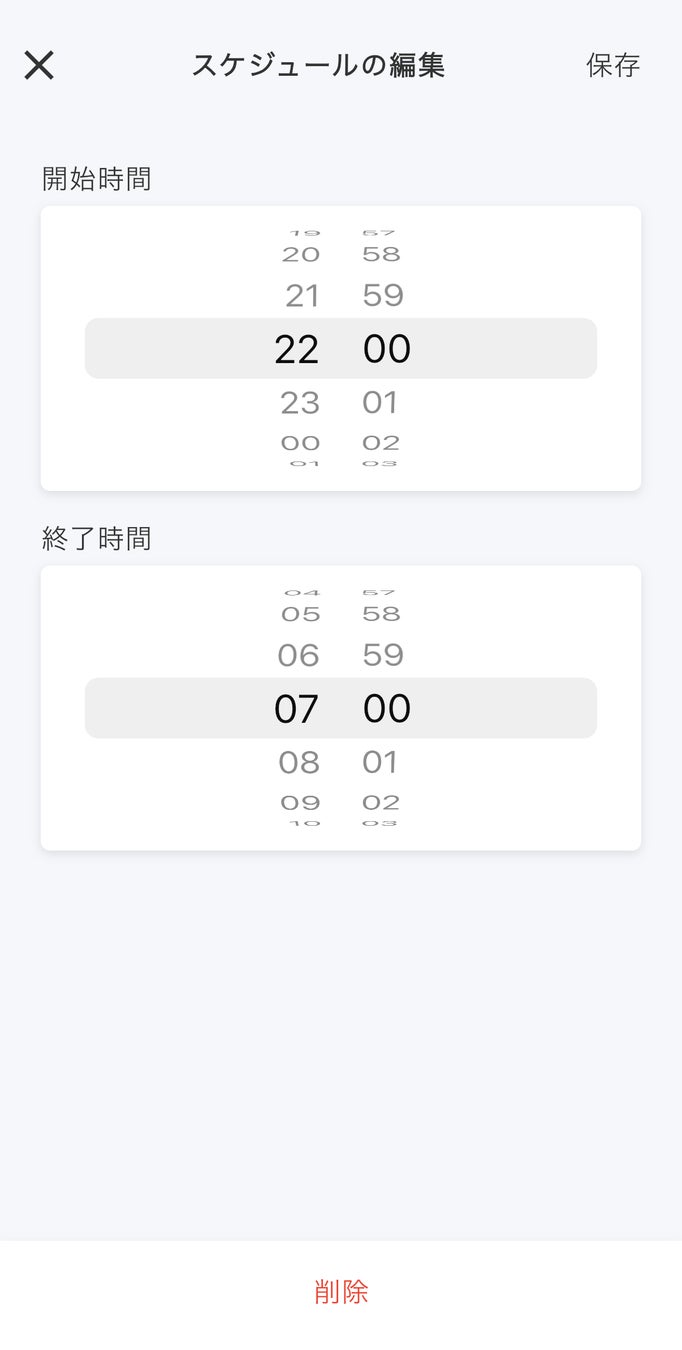Close the schedule editing screen
Viewport: 682px width, 1350px height.
pyautogui.click(x=39, y=66)
